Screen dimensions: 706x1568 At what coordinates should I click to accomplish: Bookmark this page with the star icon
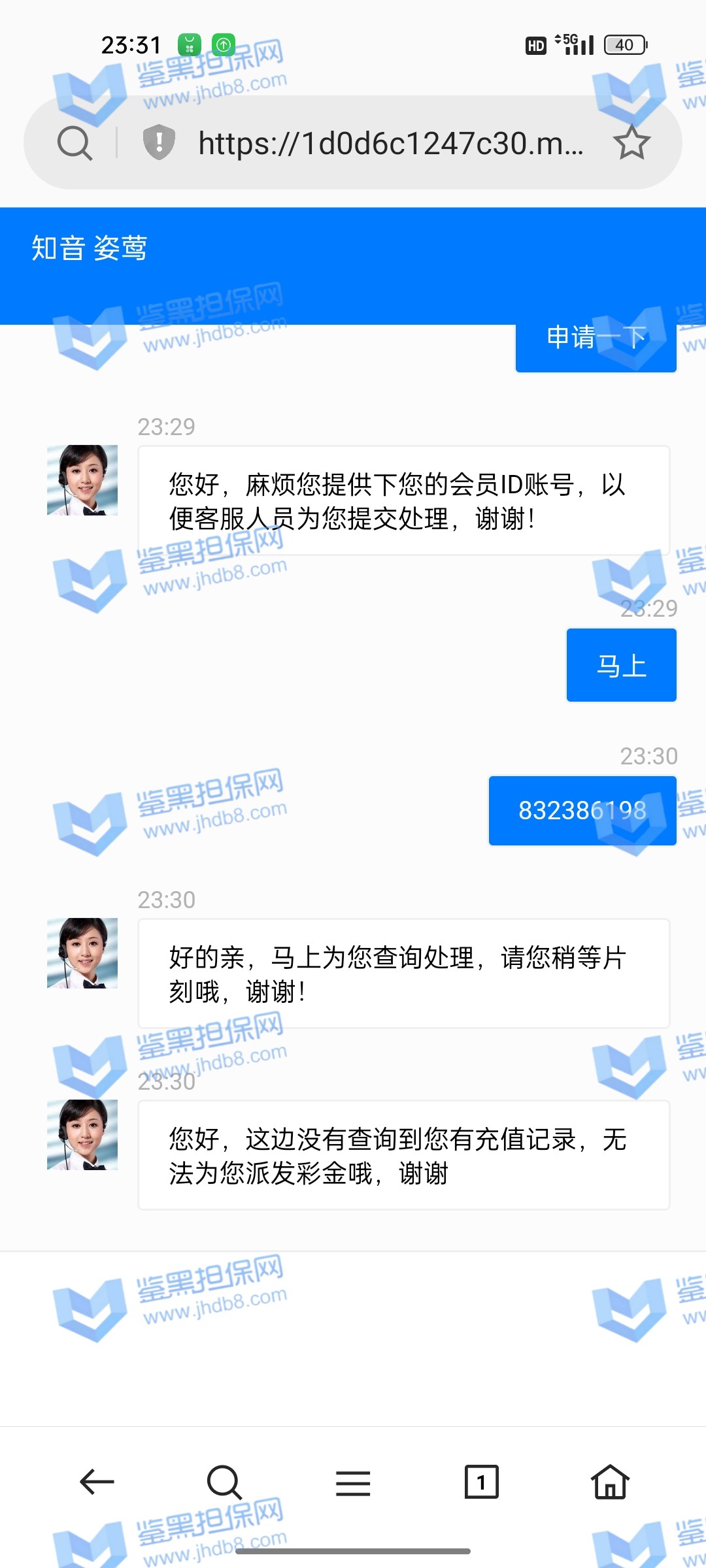point(631,143)
